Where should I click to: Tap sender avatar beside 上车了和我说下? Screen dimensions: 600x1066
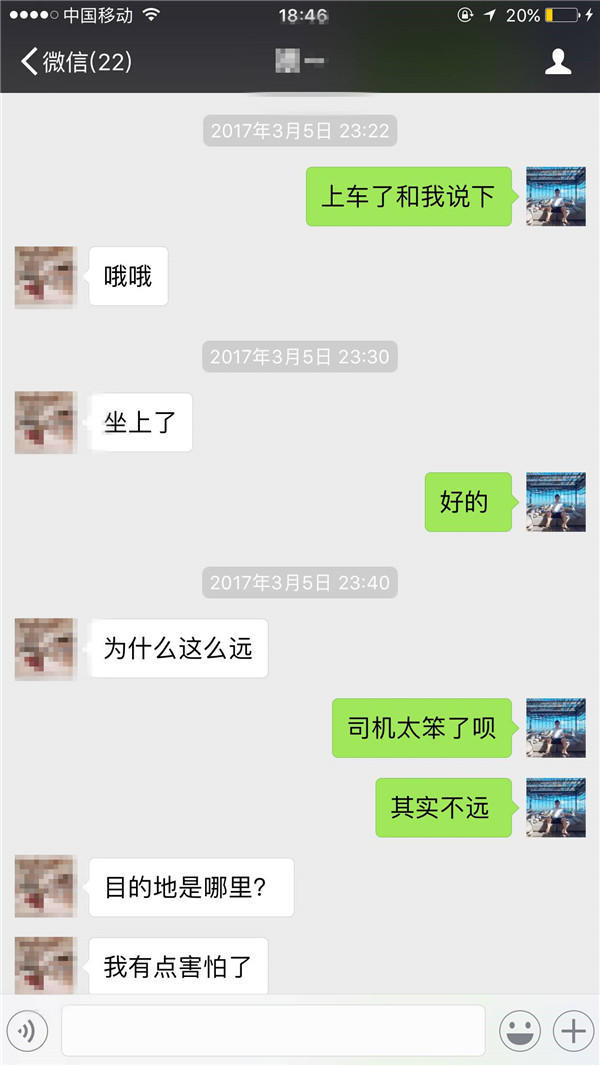coord(556,197)
